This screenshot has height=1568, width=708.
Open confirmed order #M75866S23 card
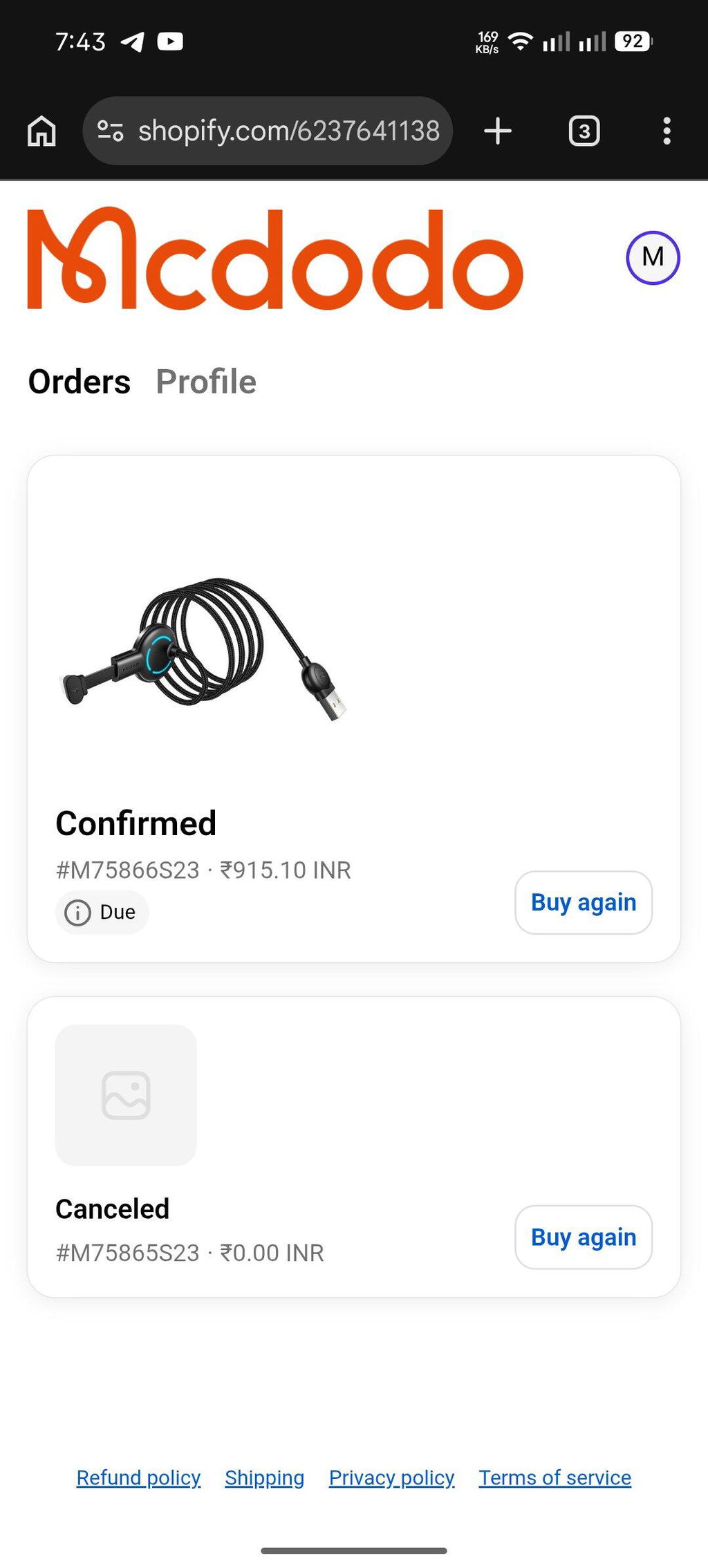354,709
